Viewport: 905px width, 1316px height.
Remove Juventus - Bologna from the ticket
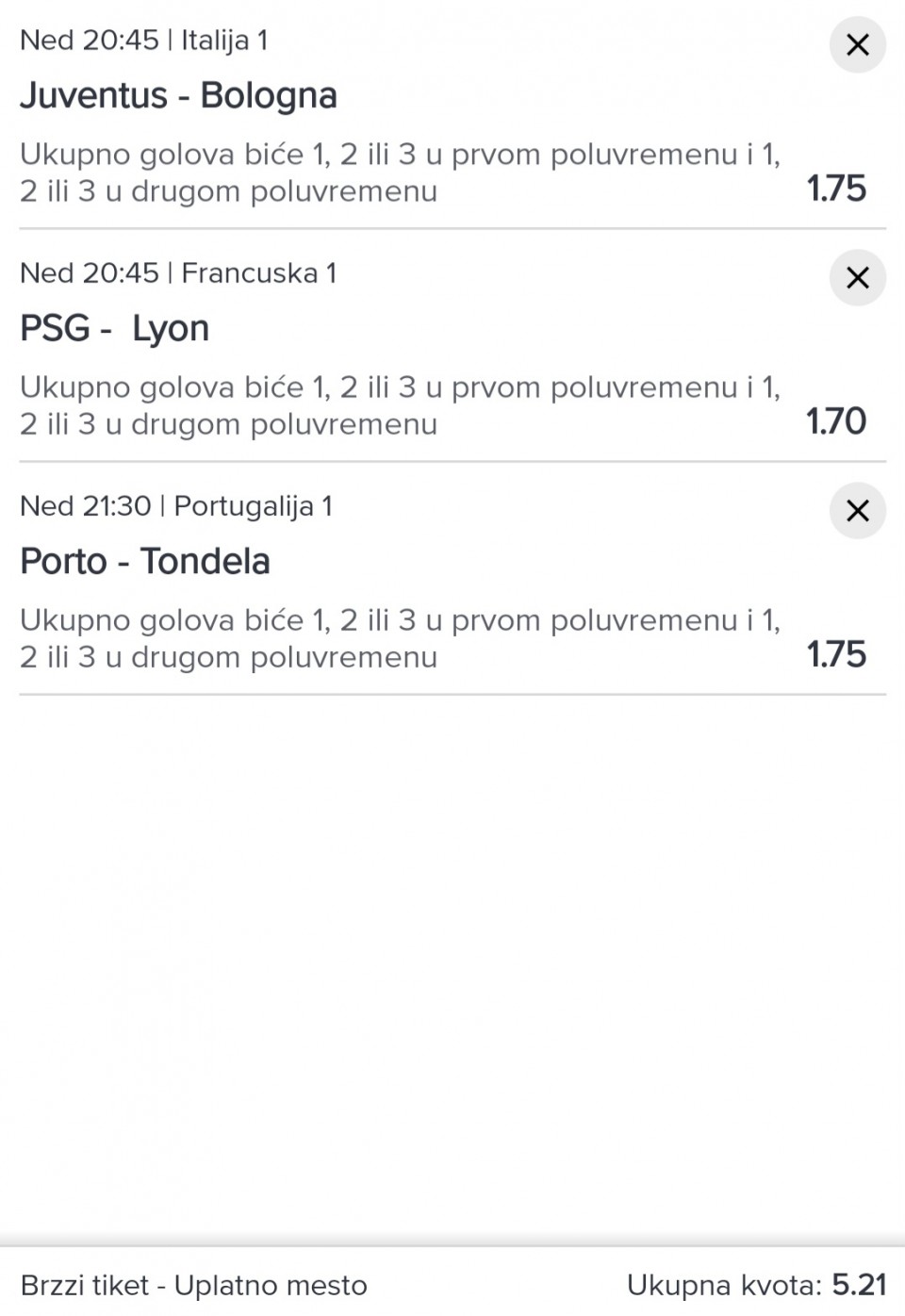point(857,44)
